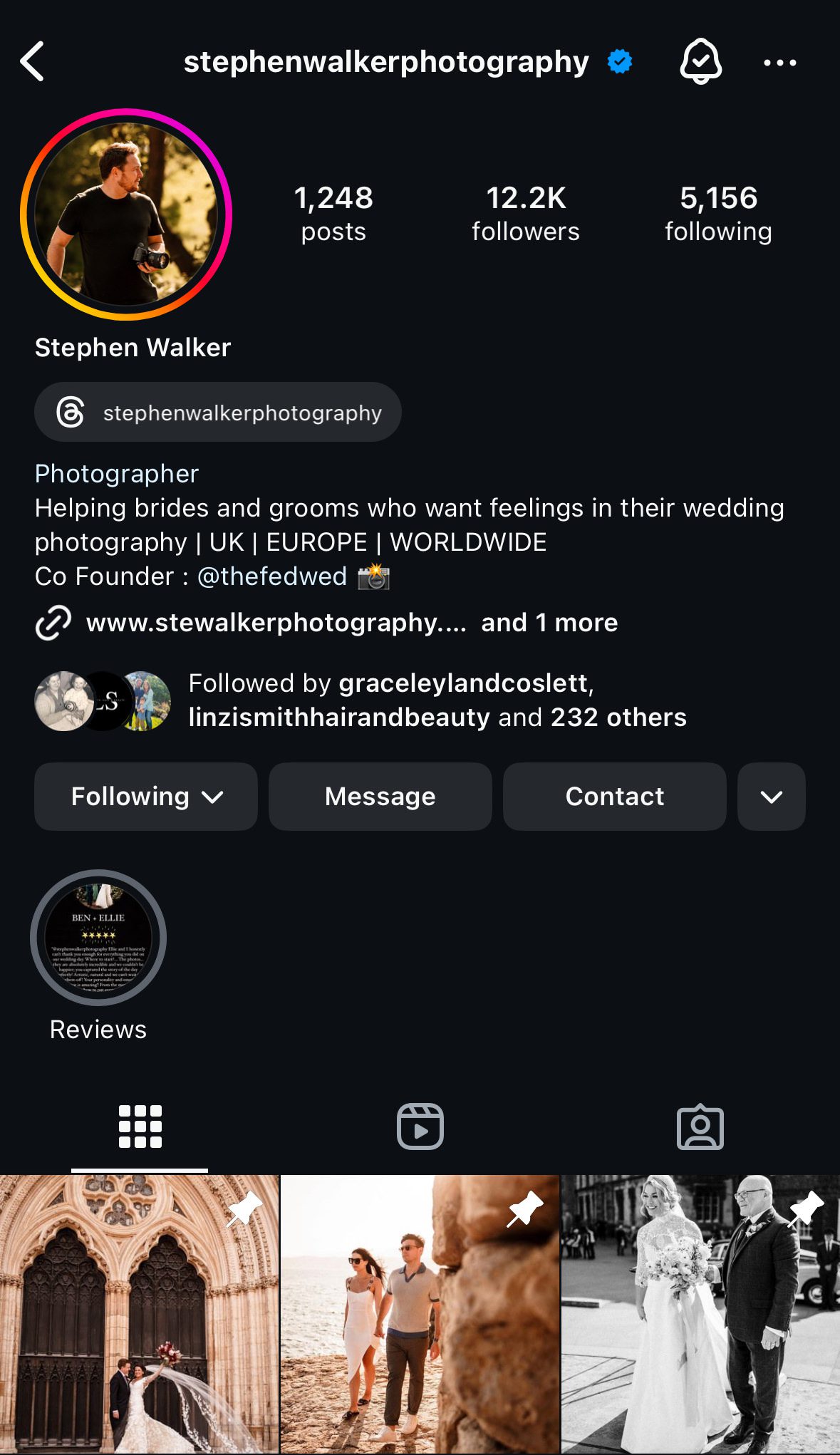This screenshot has height=1455, width=840.
Task: Open the three-dot options menu
Action: click(779, 63)
